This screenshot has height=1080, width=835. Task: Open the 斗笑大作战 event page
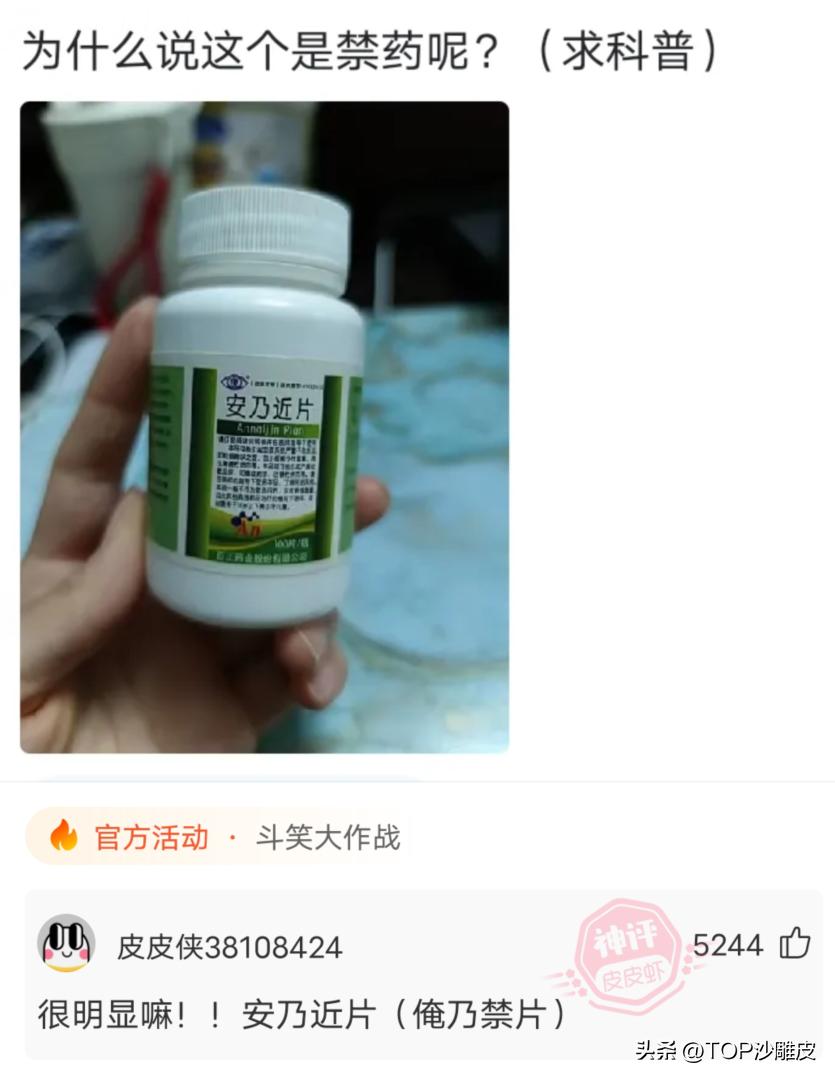pos(330,838)
